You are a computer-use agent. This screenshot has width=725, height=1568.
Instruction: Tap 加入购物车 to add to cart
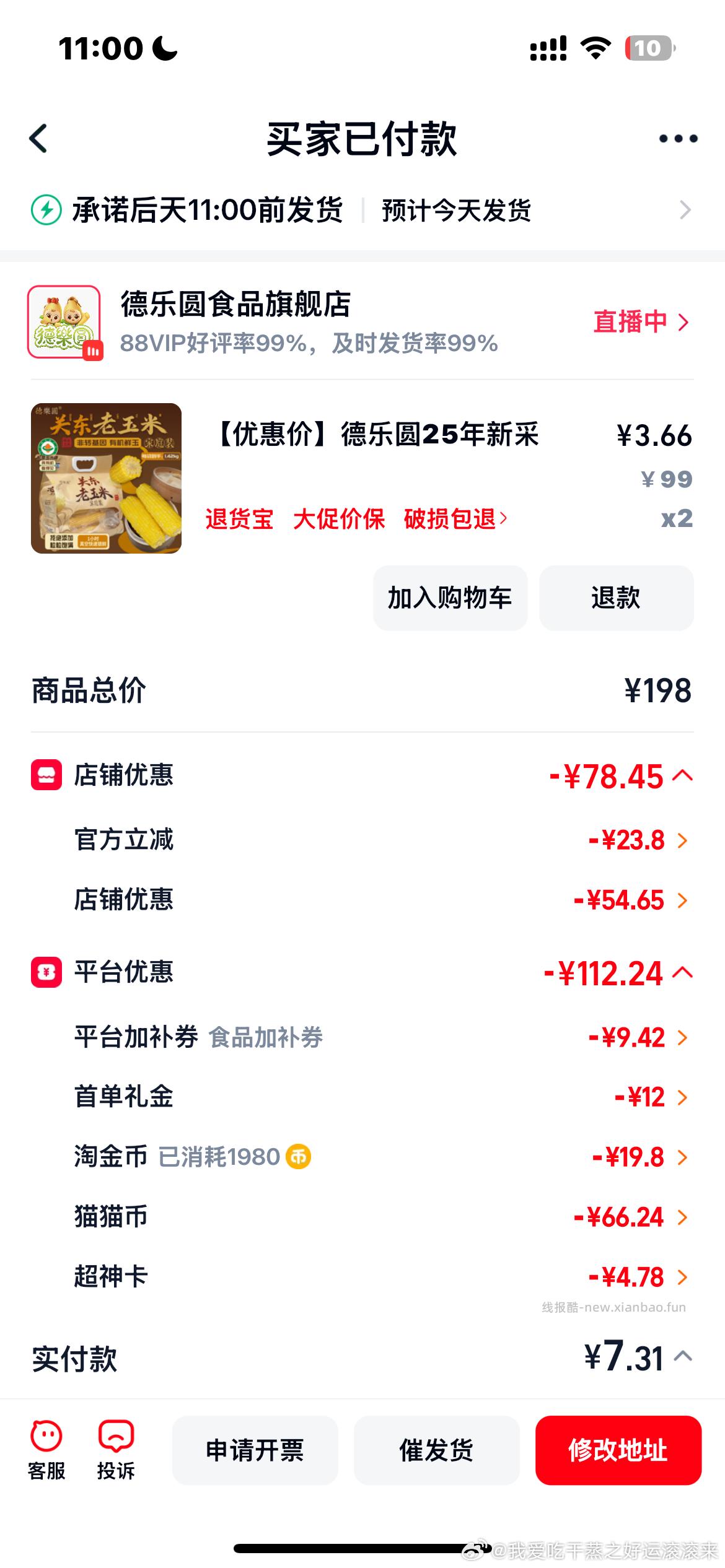coord(450,596)
